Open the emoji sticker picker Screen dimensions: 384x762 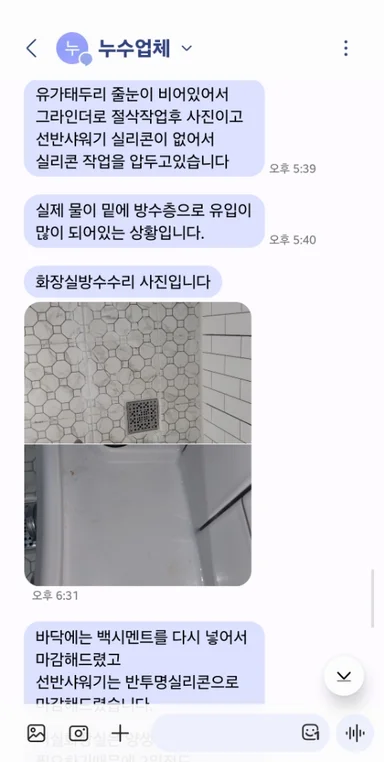pyautogui.click(x=310, y=732)
